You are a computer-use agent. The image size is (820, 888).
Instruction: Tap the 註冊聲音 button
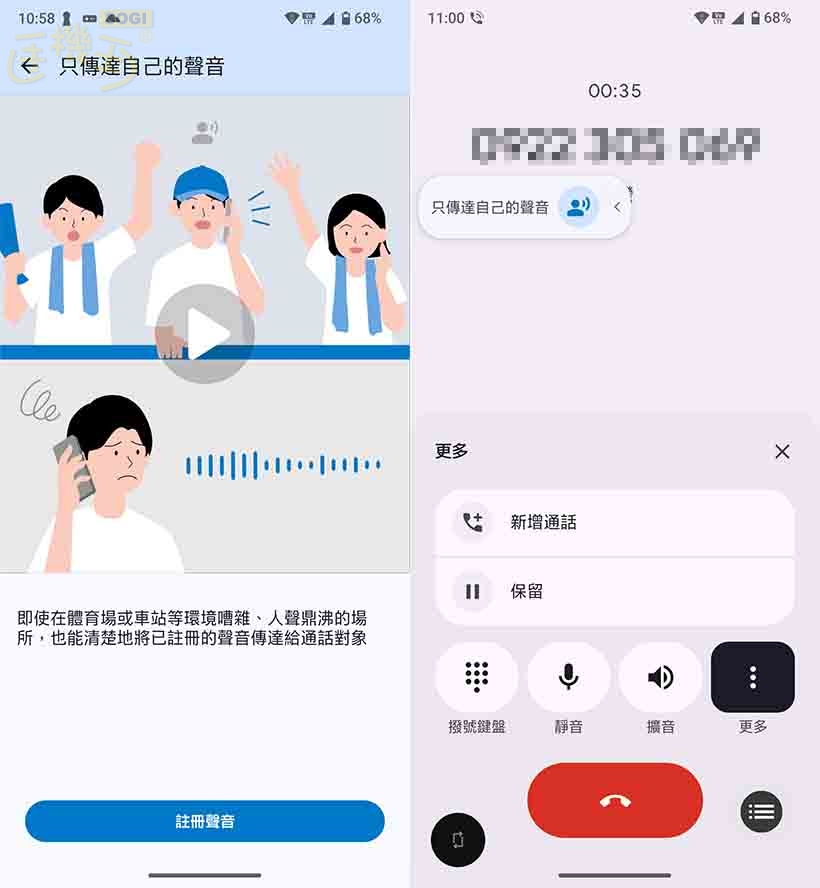pos(204,821)
